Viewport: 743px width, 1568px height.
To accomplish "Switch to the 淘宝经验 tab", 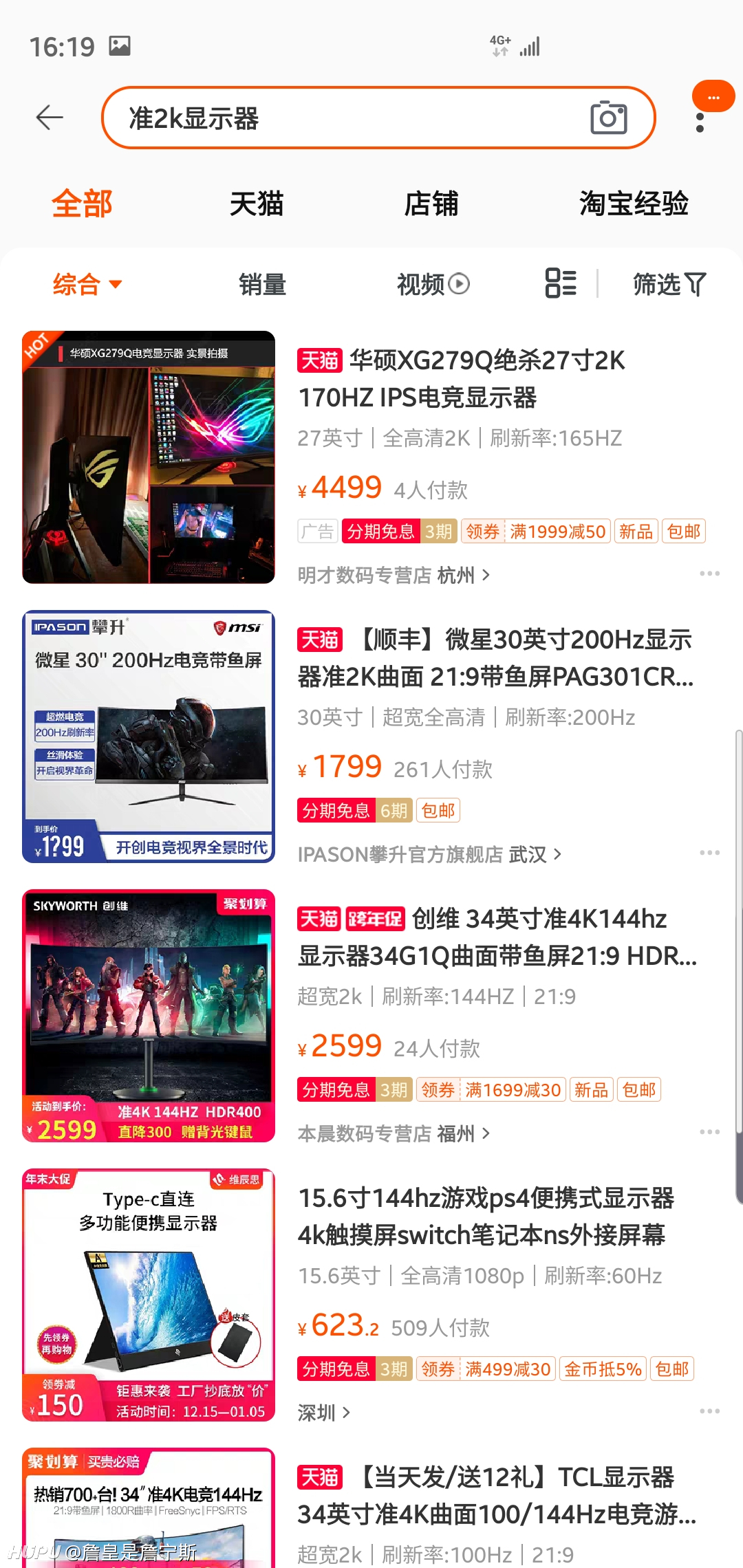I will [x=634, y=204].
